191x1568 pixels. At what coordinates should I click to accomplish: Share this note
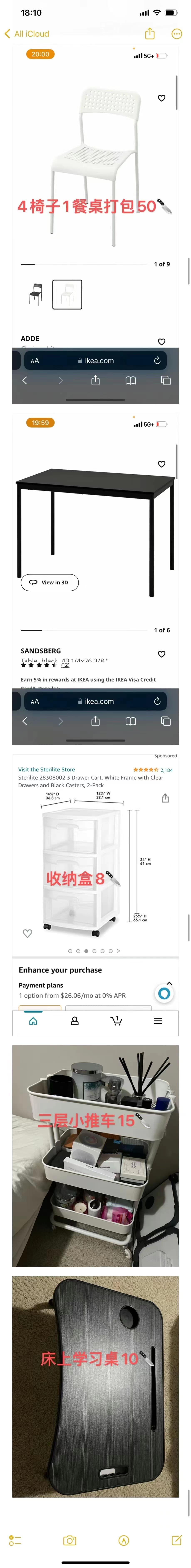click(x=150, y=34)
